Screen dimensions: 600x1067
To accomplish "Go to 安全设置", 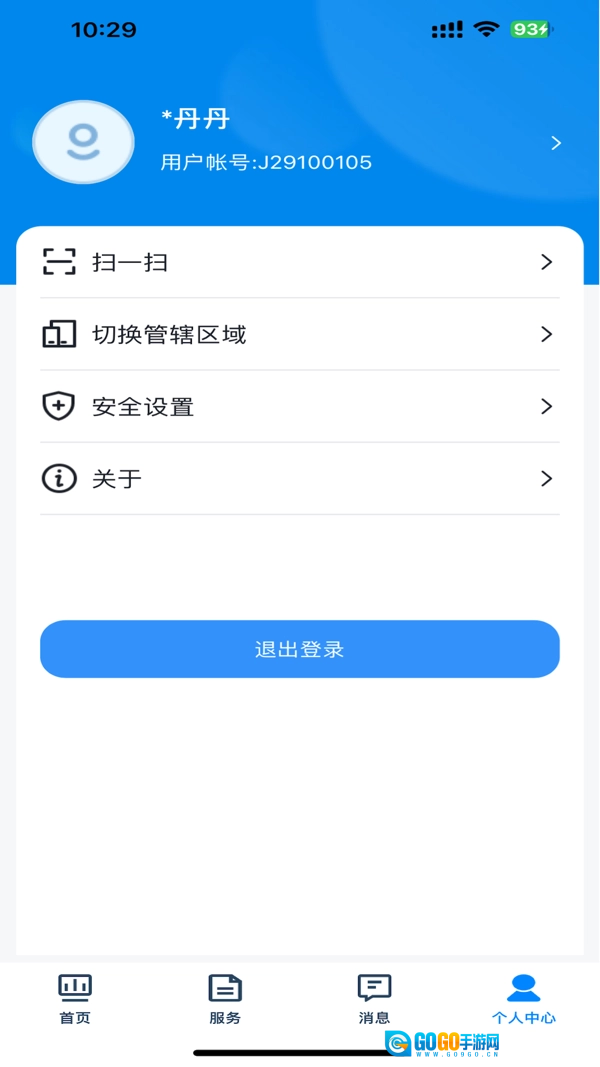I will (x=300, y=407).
